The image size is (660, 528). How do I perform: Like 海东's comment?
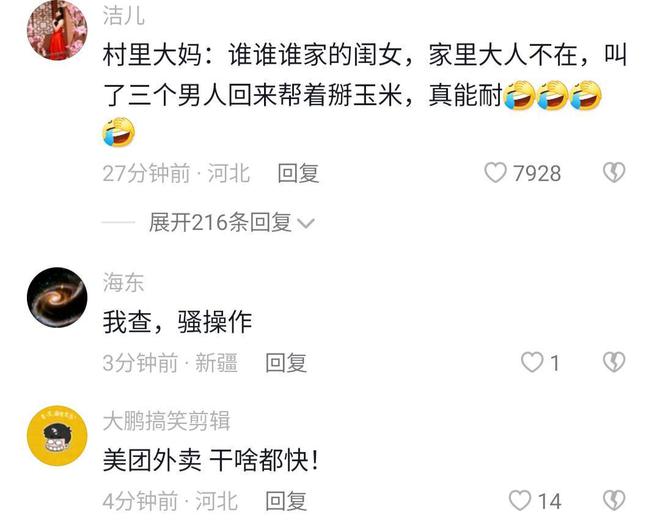tap(532, 362)
